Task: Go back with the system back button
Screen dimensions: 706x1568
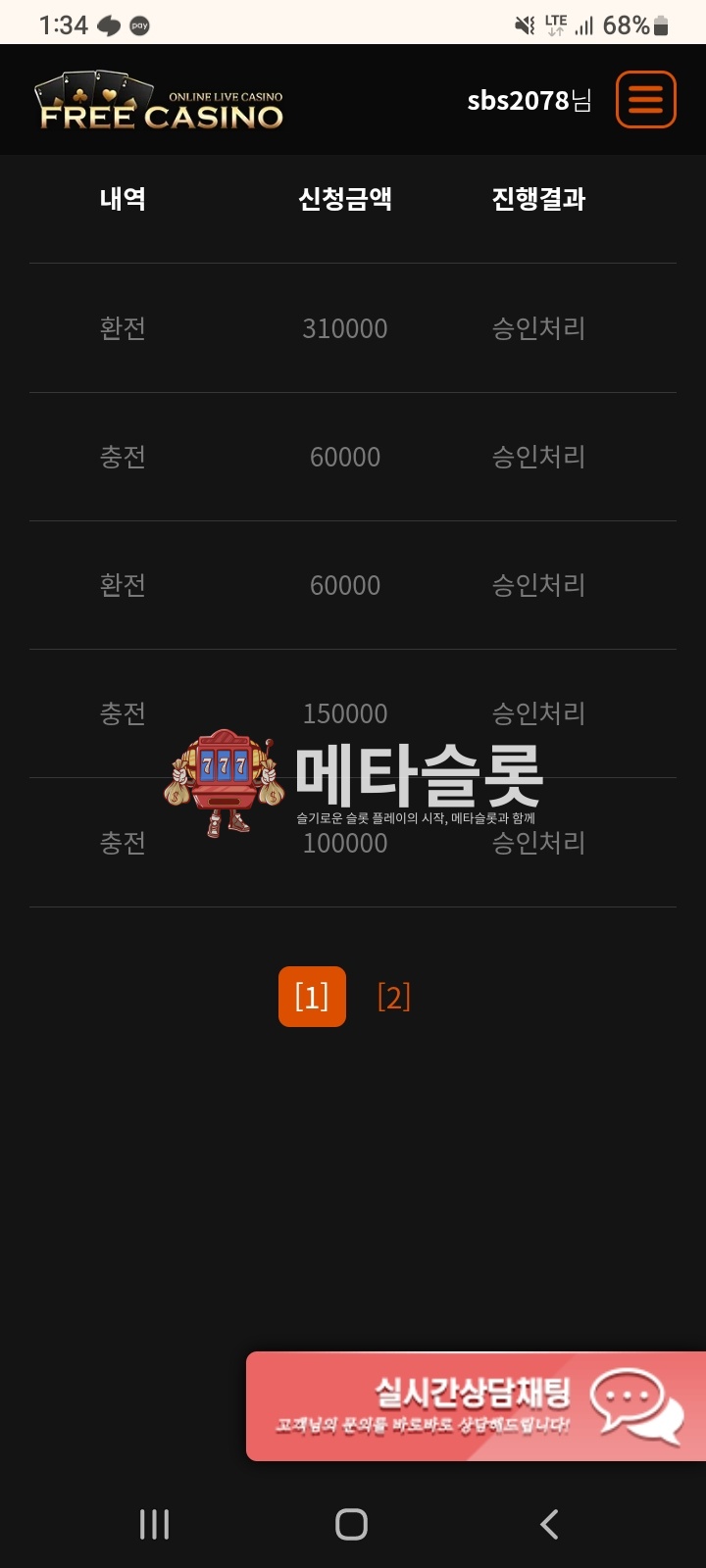Action: (549, 1524)
